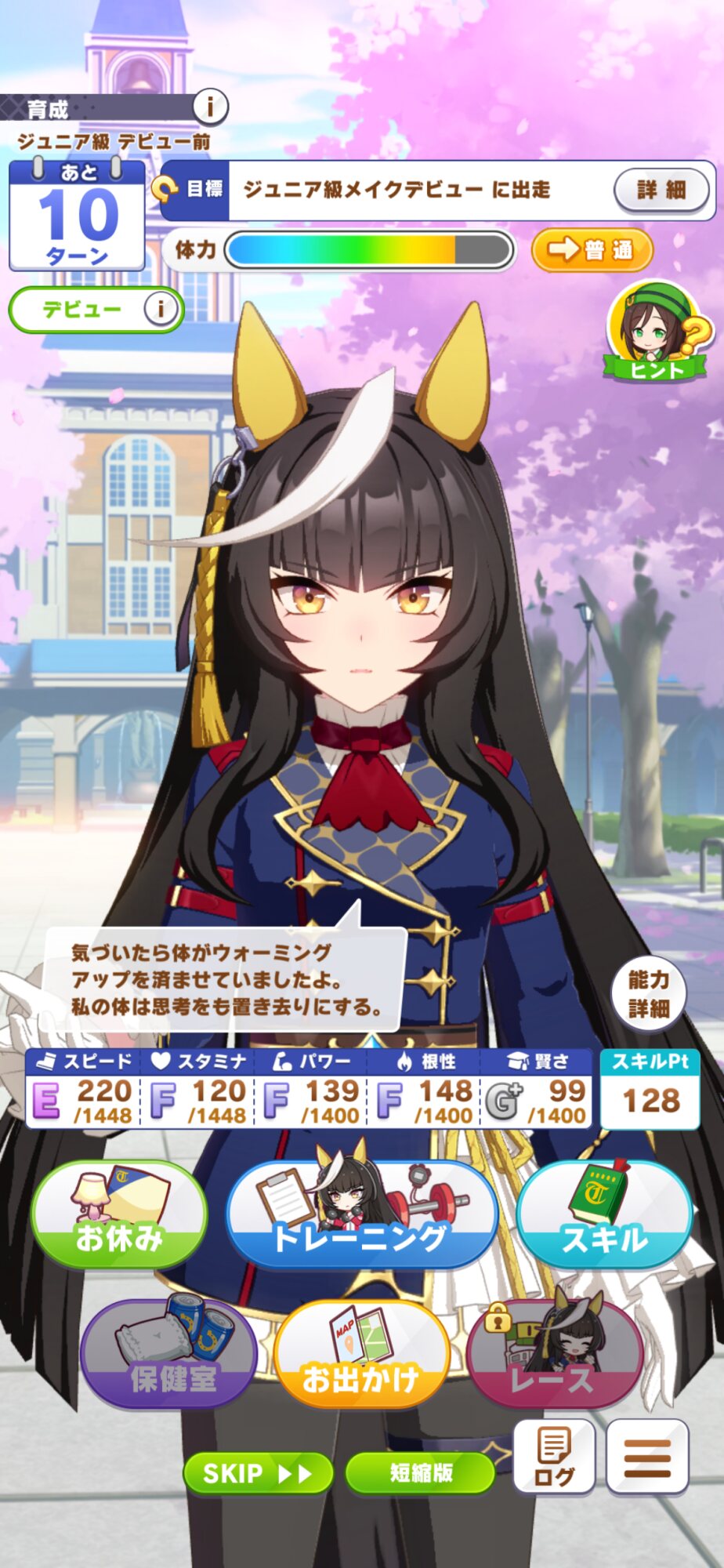Viewport: 724px width, 1568px height.
Task: Tap the locked レース button
Action: pyautogui.click(x=555, y=1354)
